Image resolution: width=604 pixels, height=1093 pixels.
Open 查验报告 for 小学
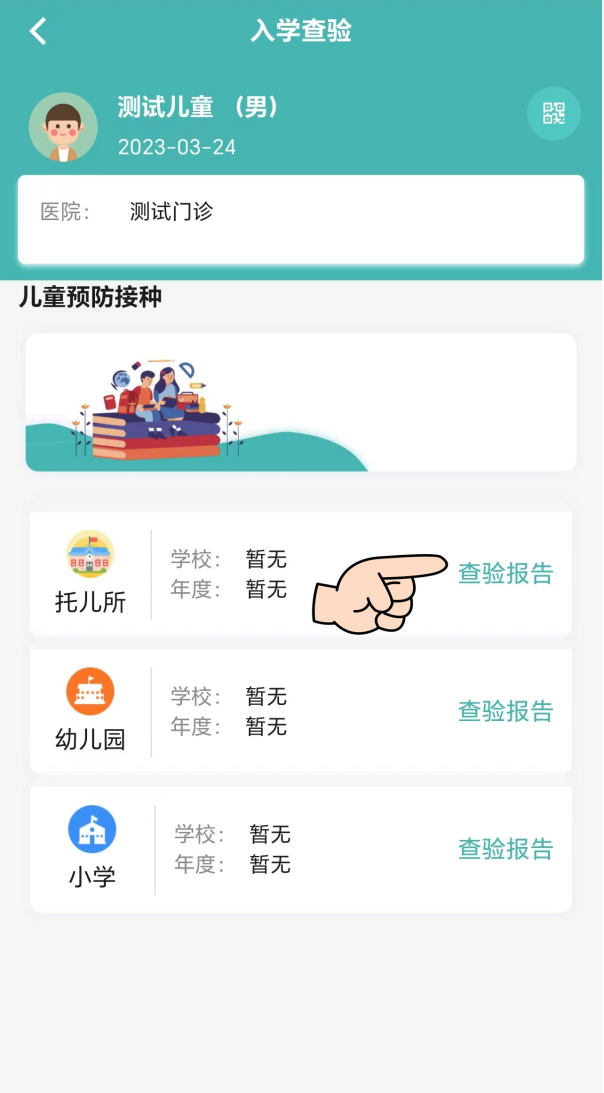(505, 849)
